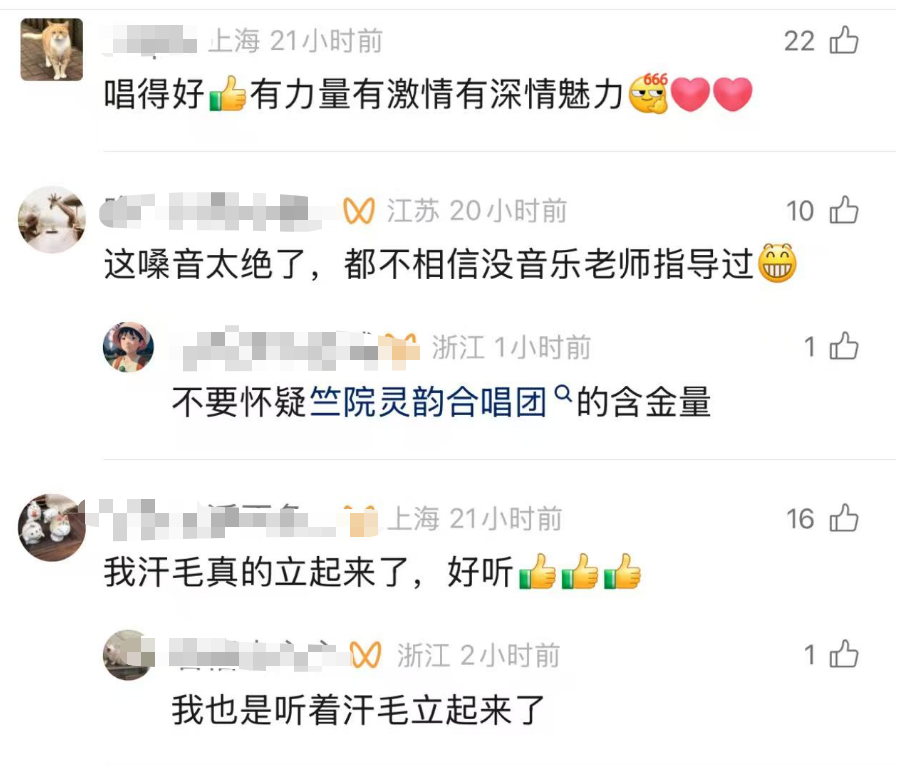Open the cartoon avatar of '不要怀疑' replier
The image size is (905, 766).
tap(128, 348)
